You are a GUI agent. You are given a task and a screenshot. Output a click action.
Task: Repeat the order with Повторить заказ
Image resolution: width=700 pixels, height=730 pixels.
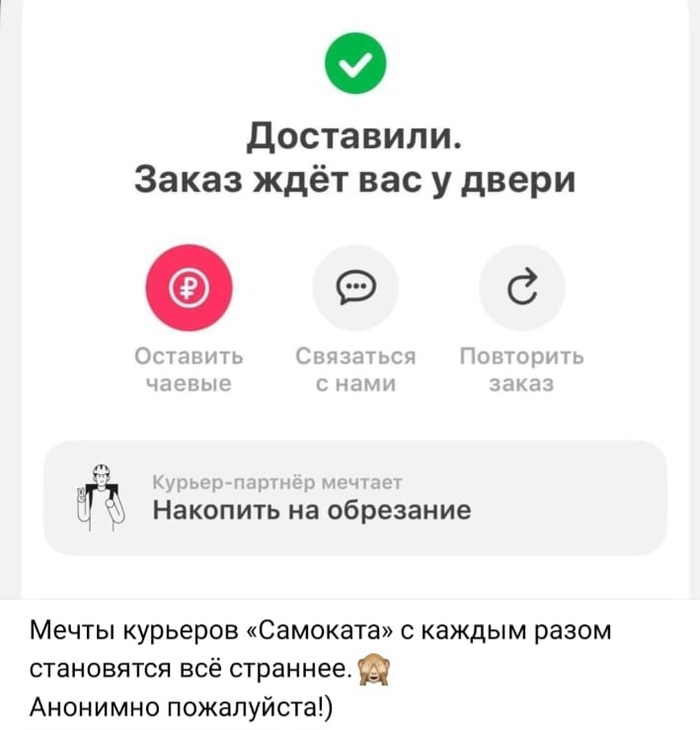click(x=521, y=288)
